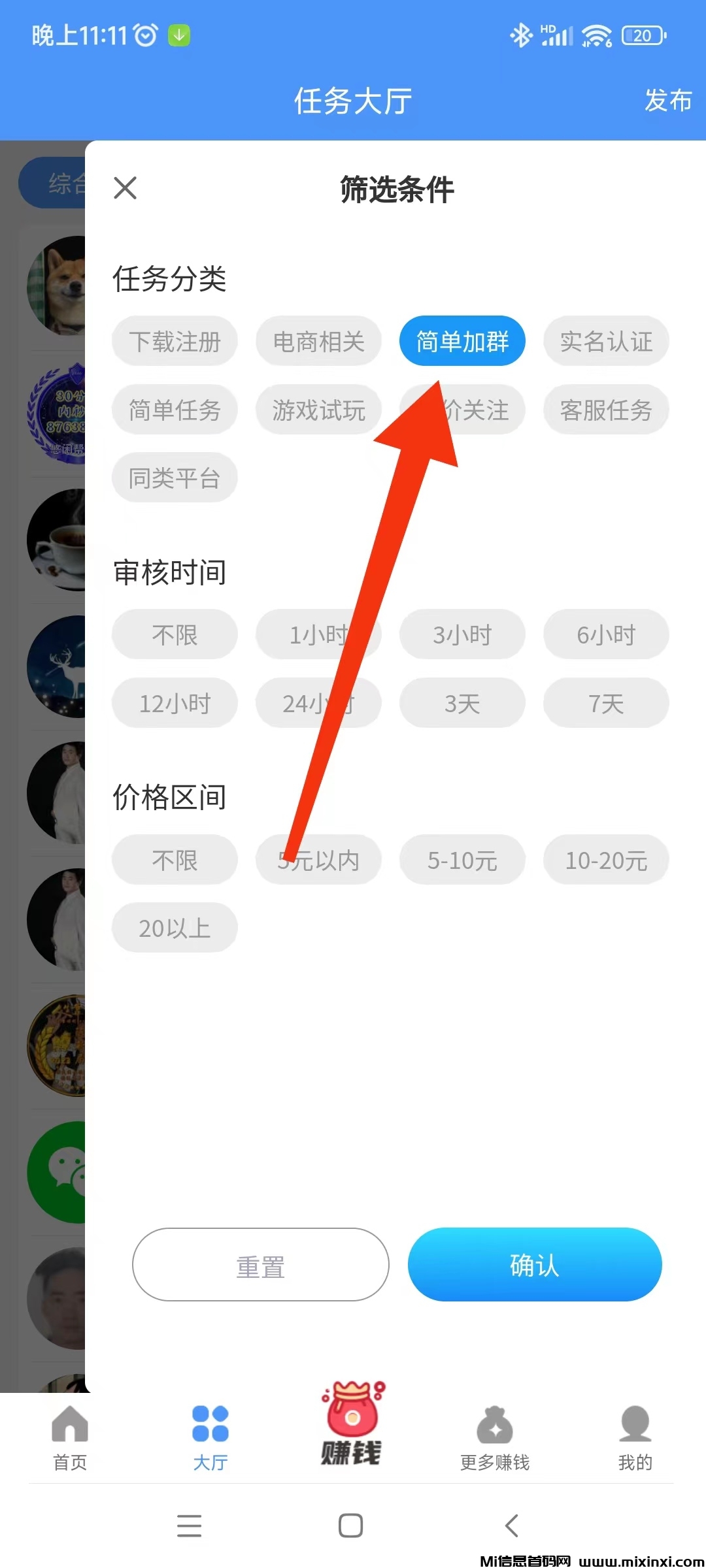
Task: Close the 筛选条件 filter dialog
Action: pos(126,189)
